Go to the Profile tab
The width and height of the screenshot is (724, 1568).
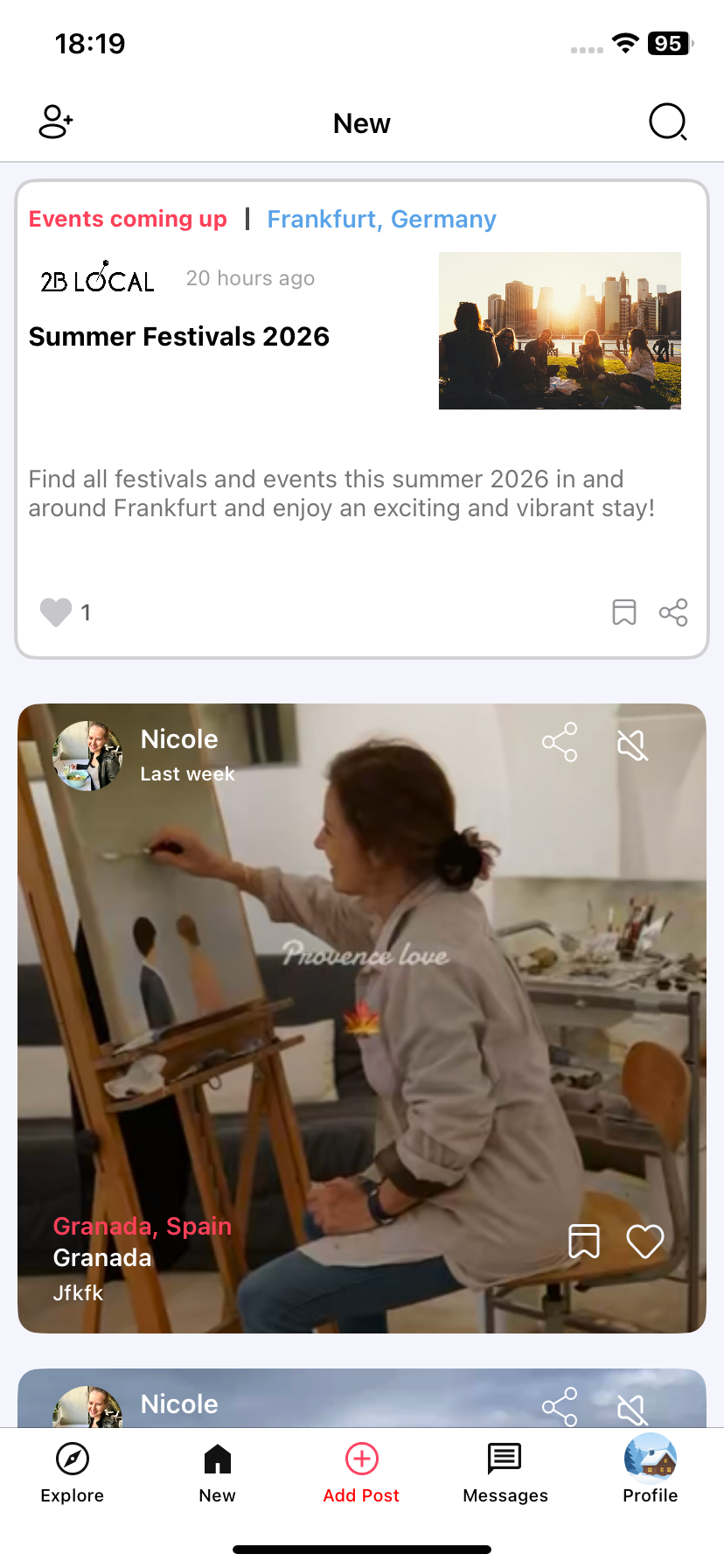pos(651,1472)
